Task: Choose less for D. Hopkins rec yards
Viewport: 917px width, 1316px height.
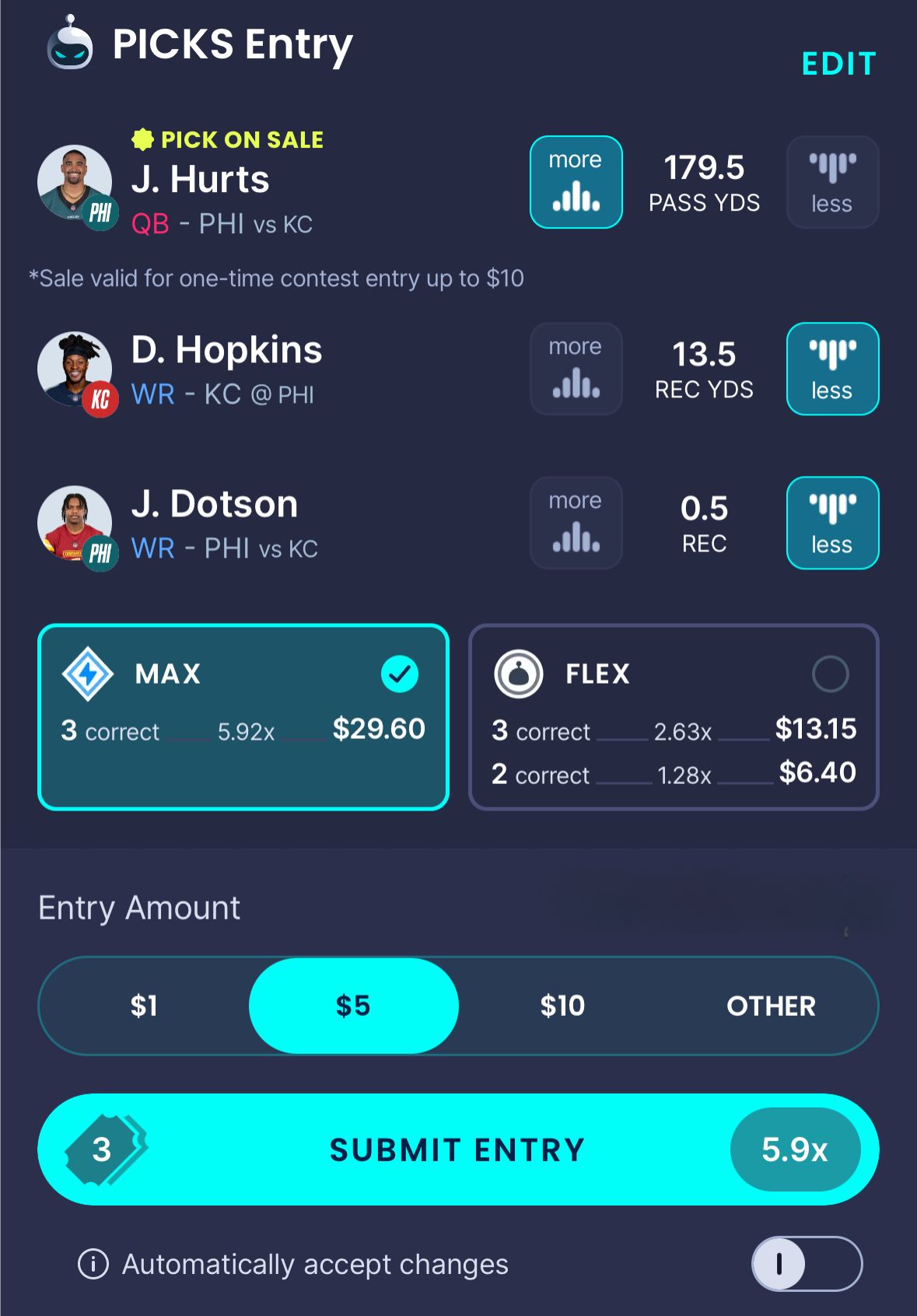Action: (x=832, y=369)
